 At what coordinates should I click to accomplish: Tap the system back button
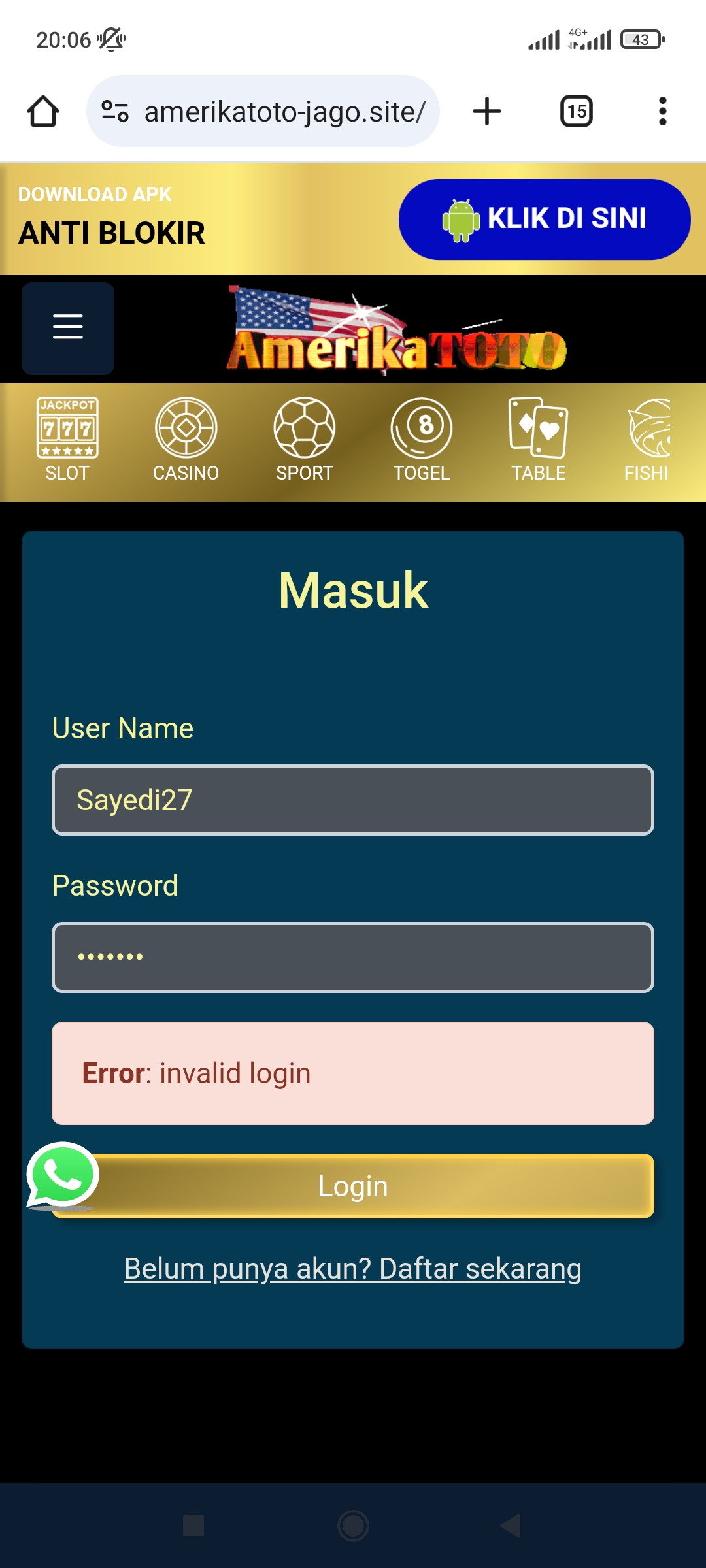coord(511,1526)
